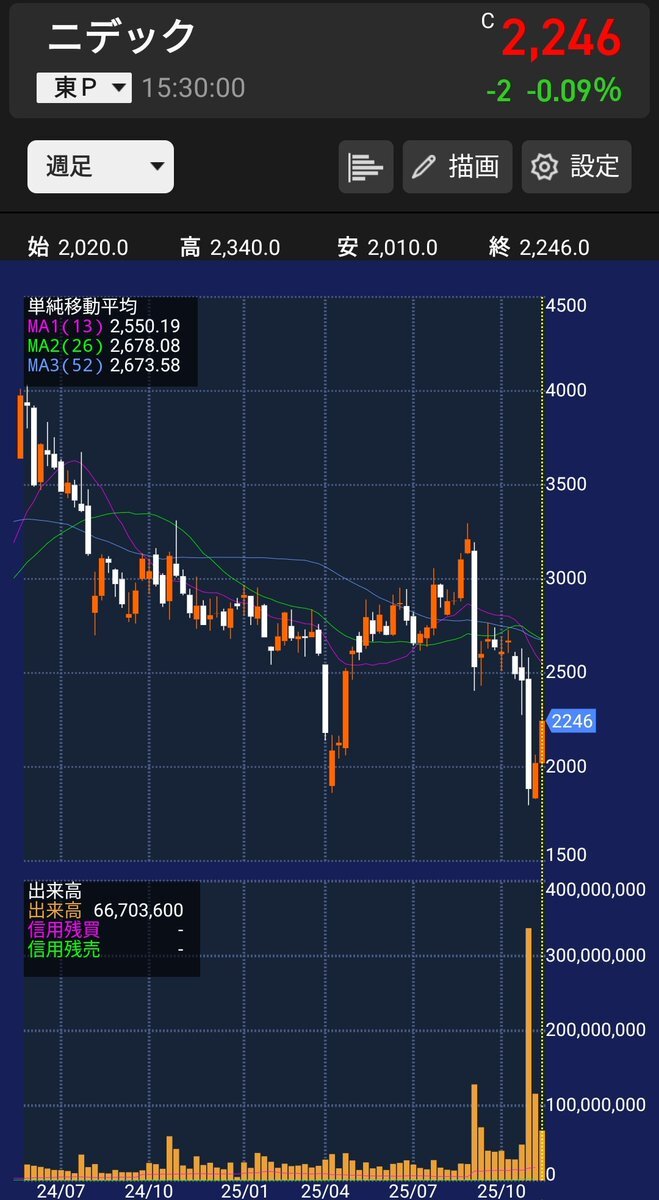Open the 描画 drawing tool
The height and width of the screenshot is (1200, 659).
click(458, 167)
